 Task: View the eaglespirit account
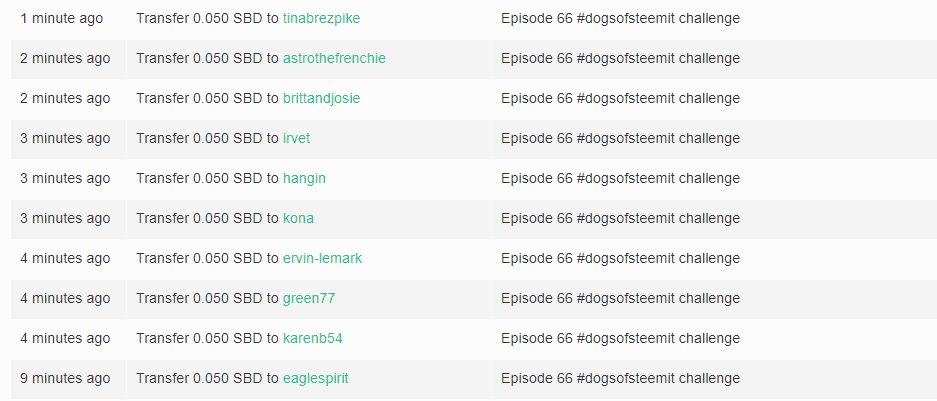coord(316,379)
